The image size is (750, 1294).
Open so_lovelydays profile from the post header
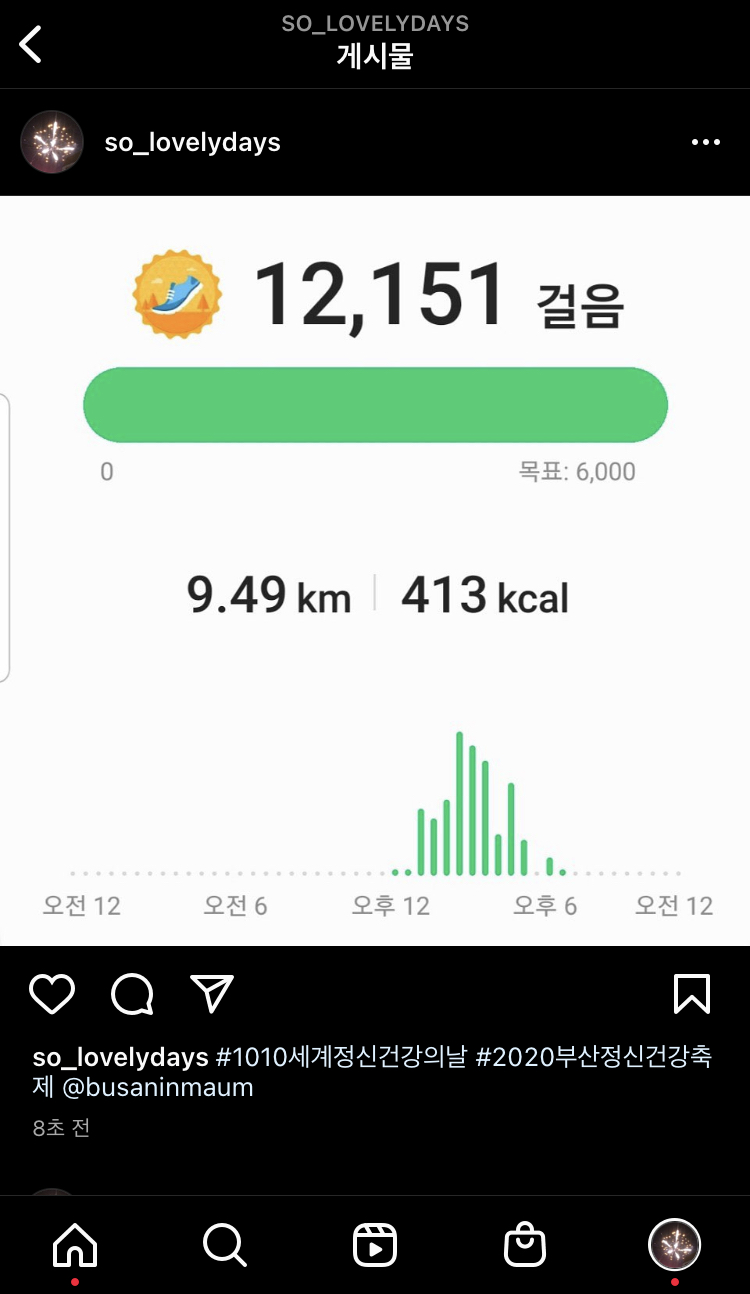(192, 143)
